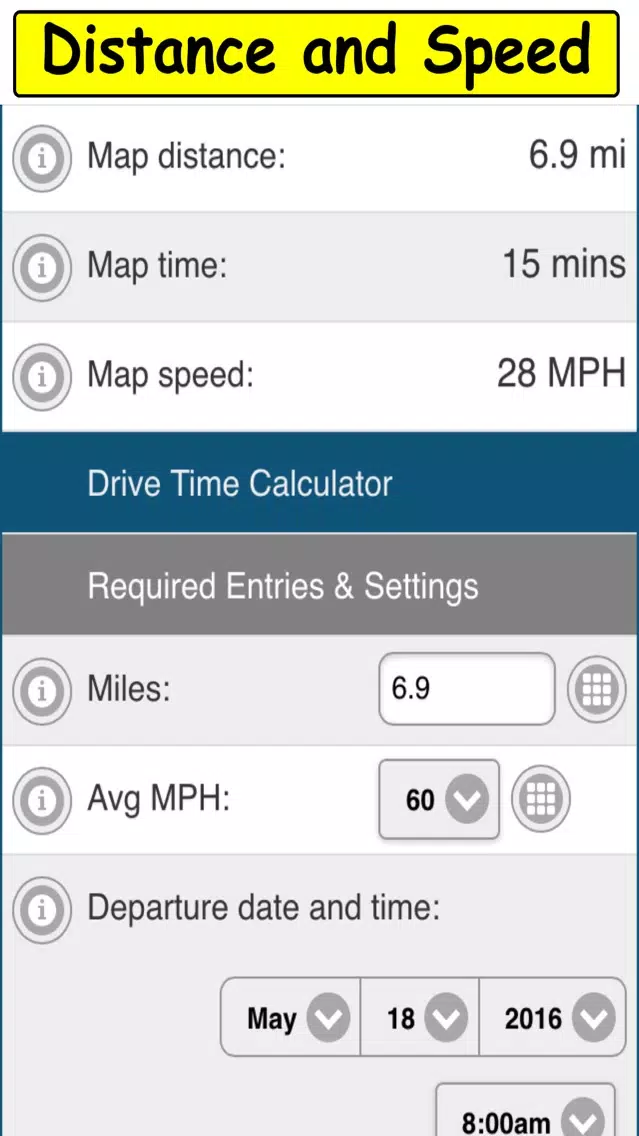Open the 2016 year dropdown

(x=553, y=1017)
